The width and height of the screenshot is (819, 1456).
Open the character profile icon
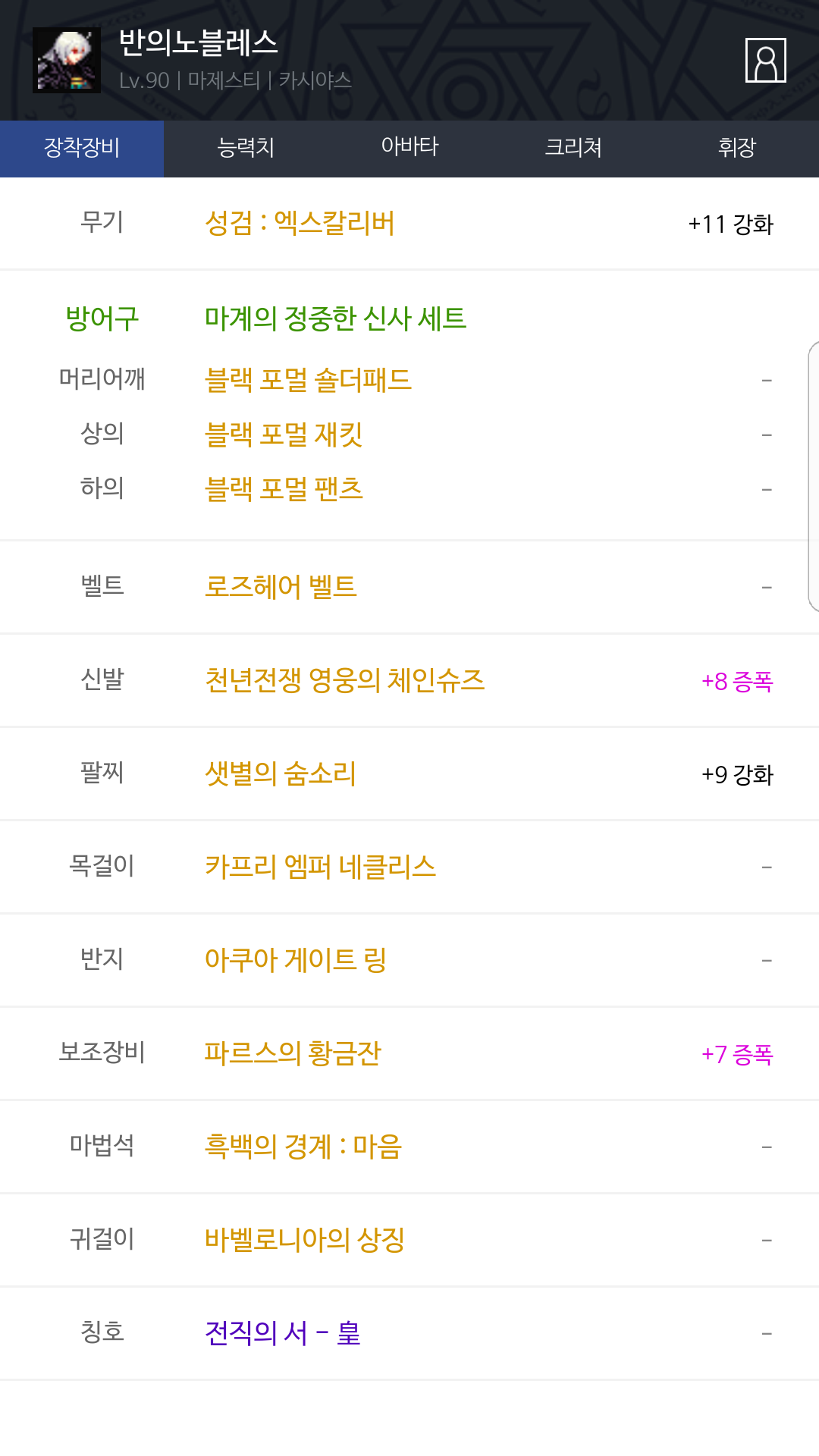pos(765,60)
